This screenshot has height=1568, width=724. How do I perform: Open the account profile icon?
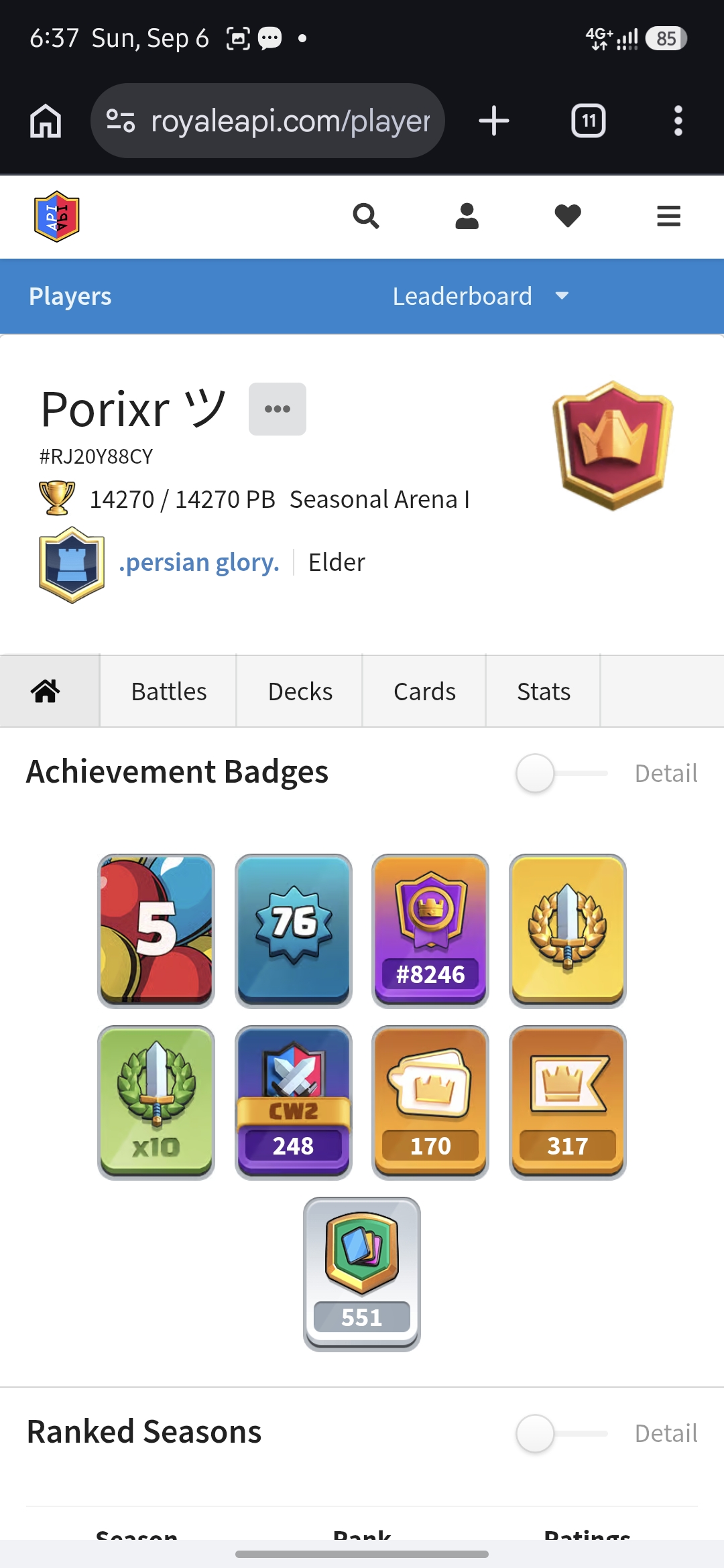pyautogui.click(x=467, y=216)
